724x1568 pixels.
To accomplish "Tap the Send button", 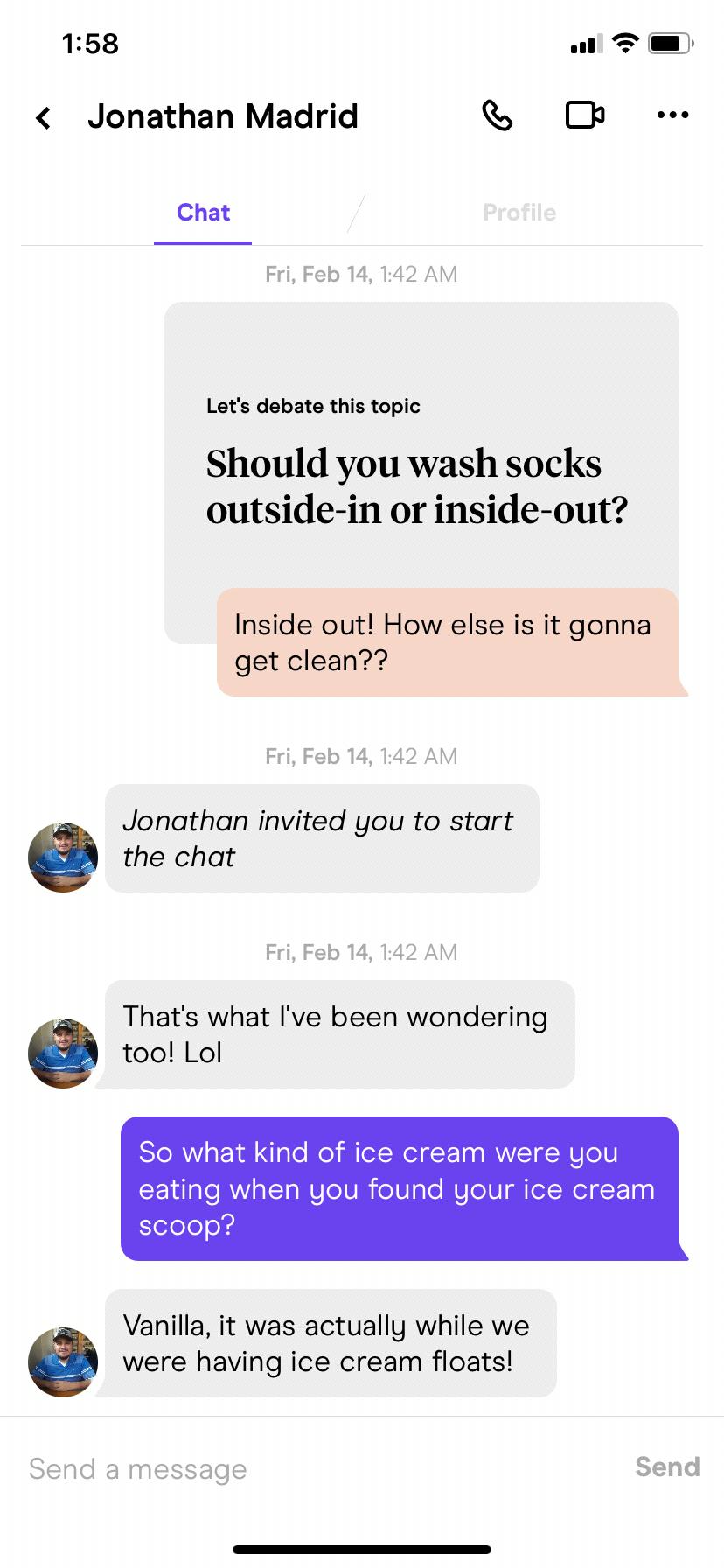I will coord(667,1467).
